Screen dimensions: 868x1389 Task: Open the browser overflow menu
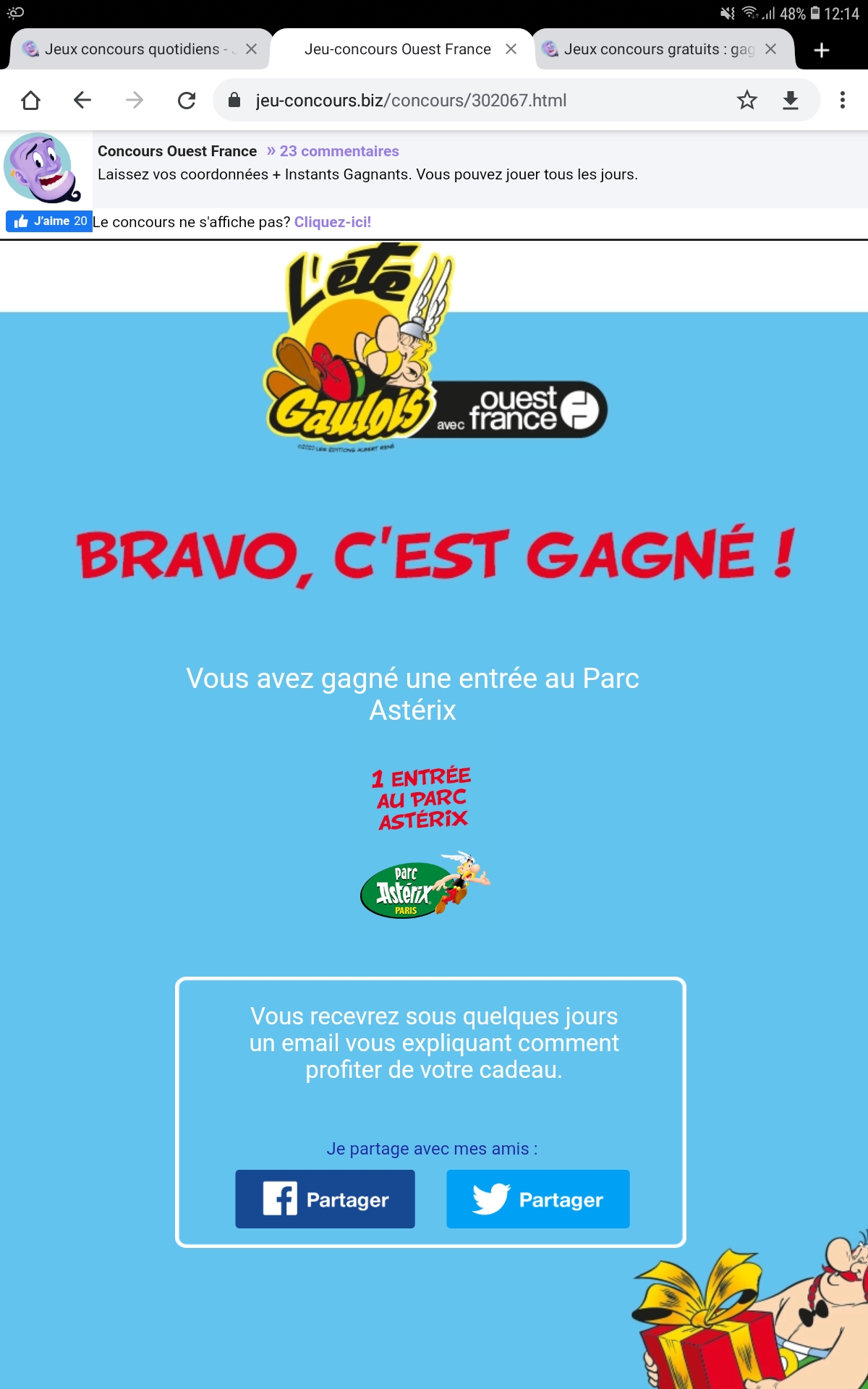coord(842,100)
